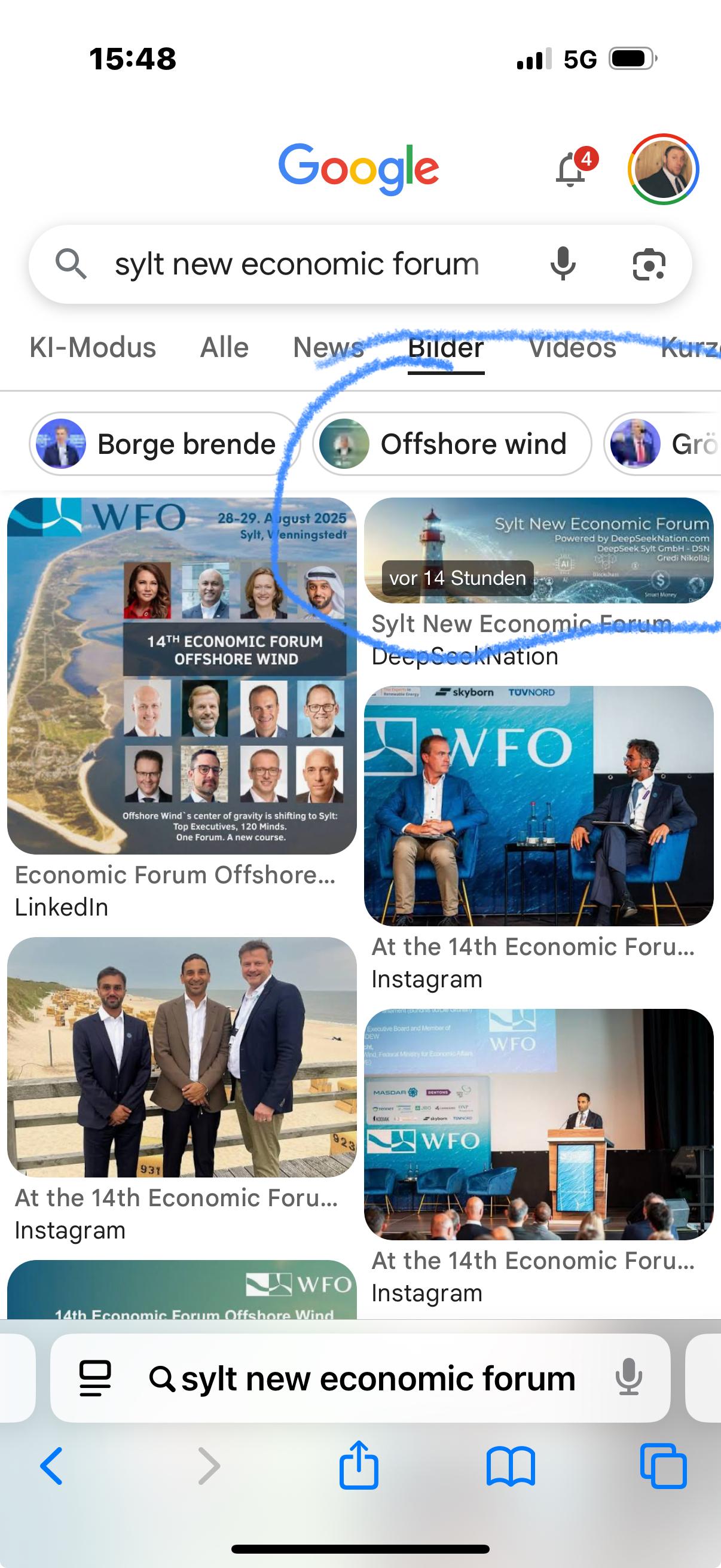Switch to the Alle tab

point(224,347)
